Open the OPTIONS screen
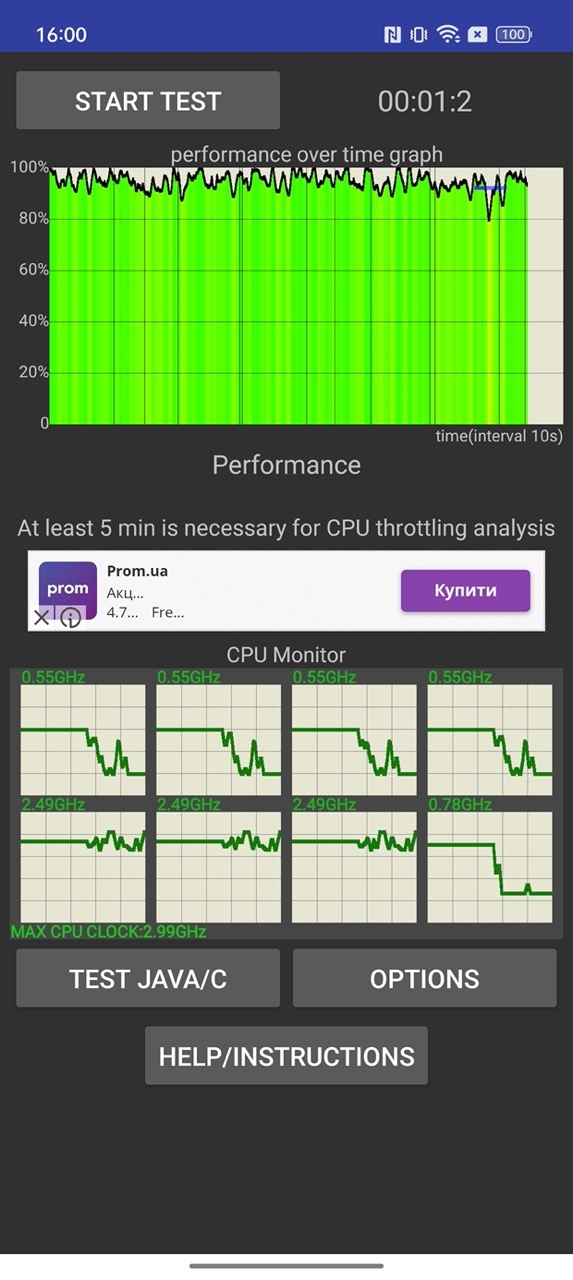This screenshot has height=1280, width=573. 424,978
